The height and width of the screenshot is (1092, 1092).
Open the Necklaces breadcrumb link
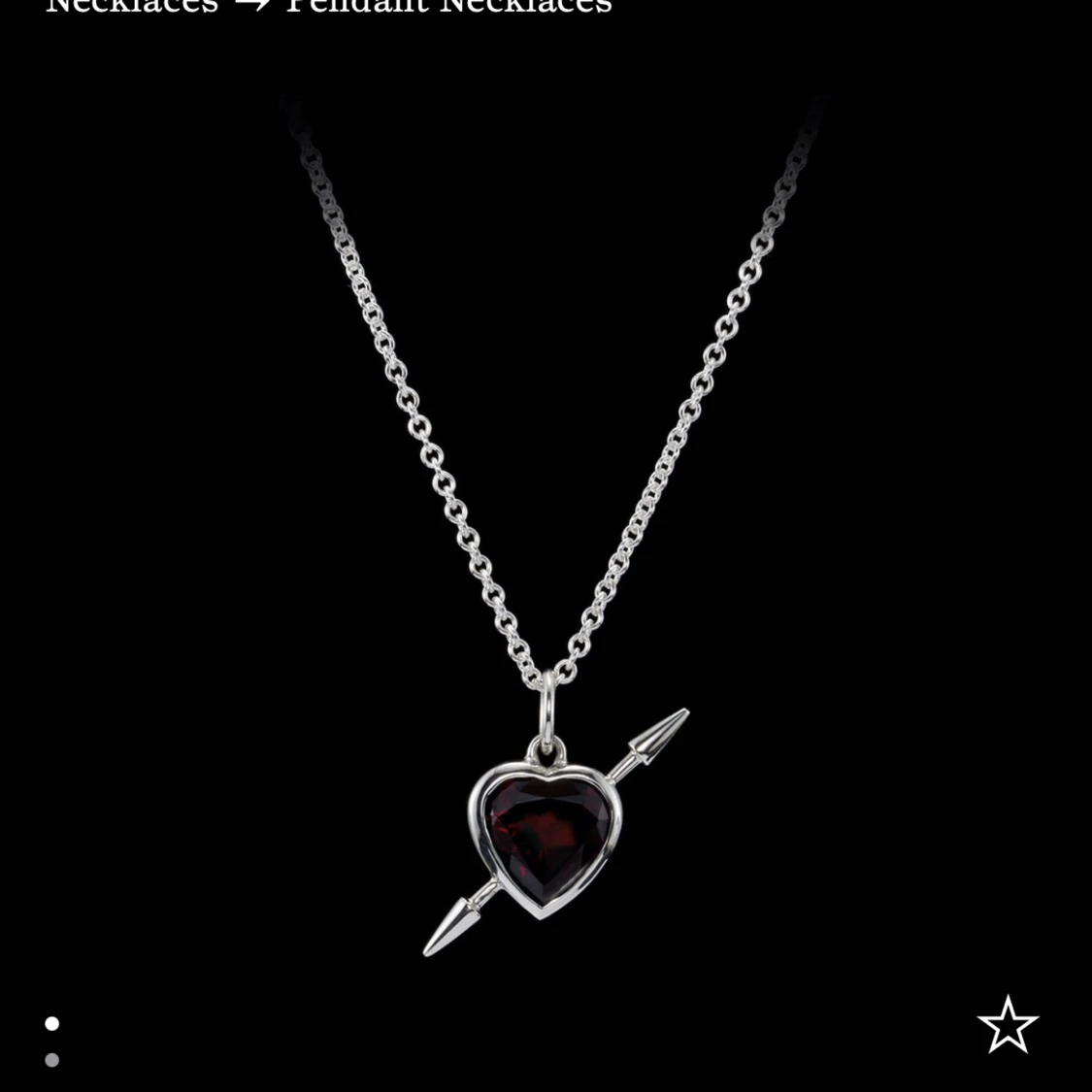pos(132,7)
